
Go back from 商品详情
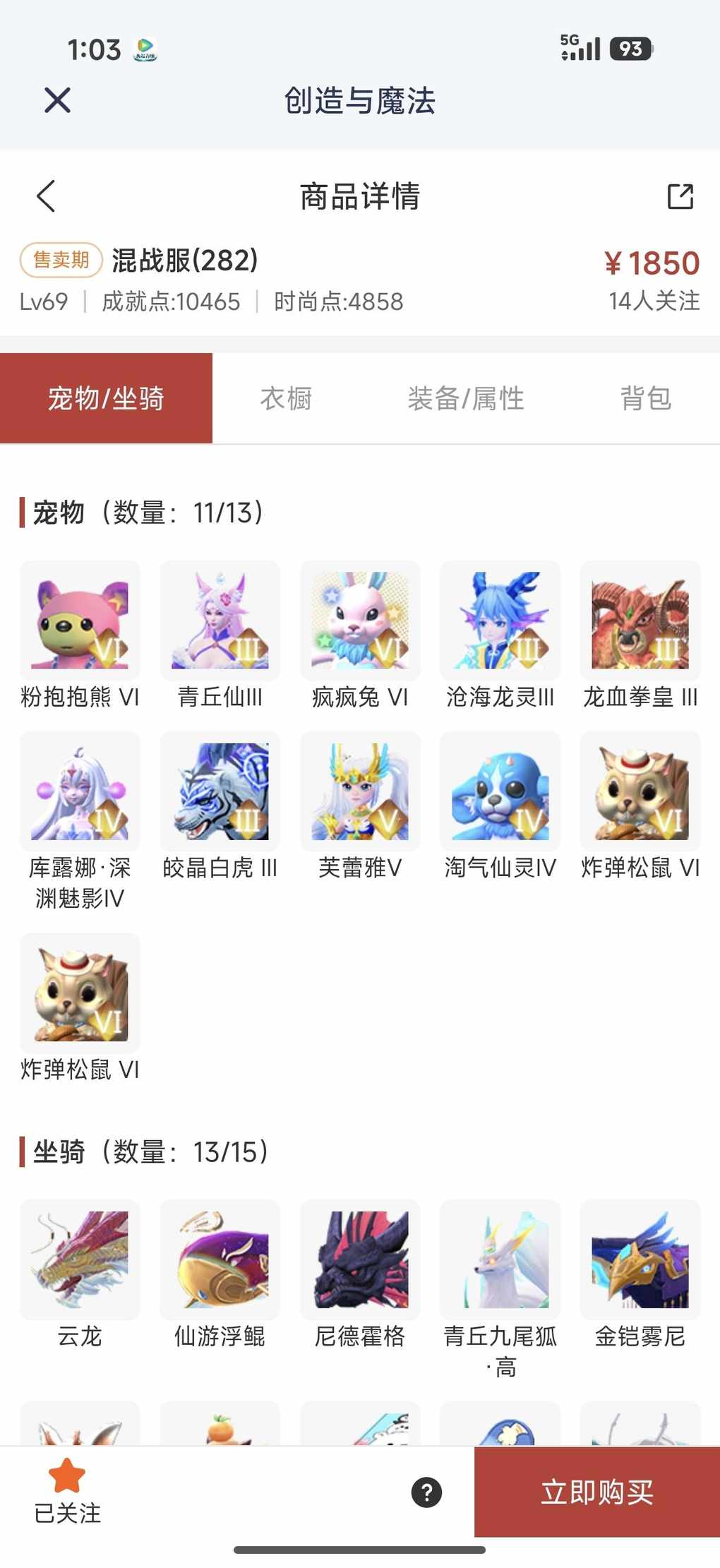[46, 196]
